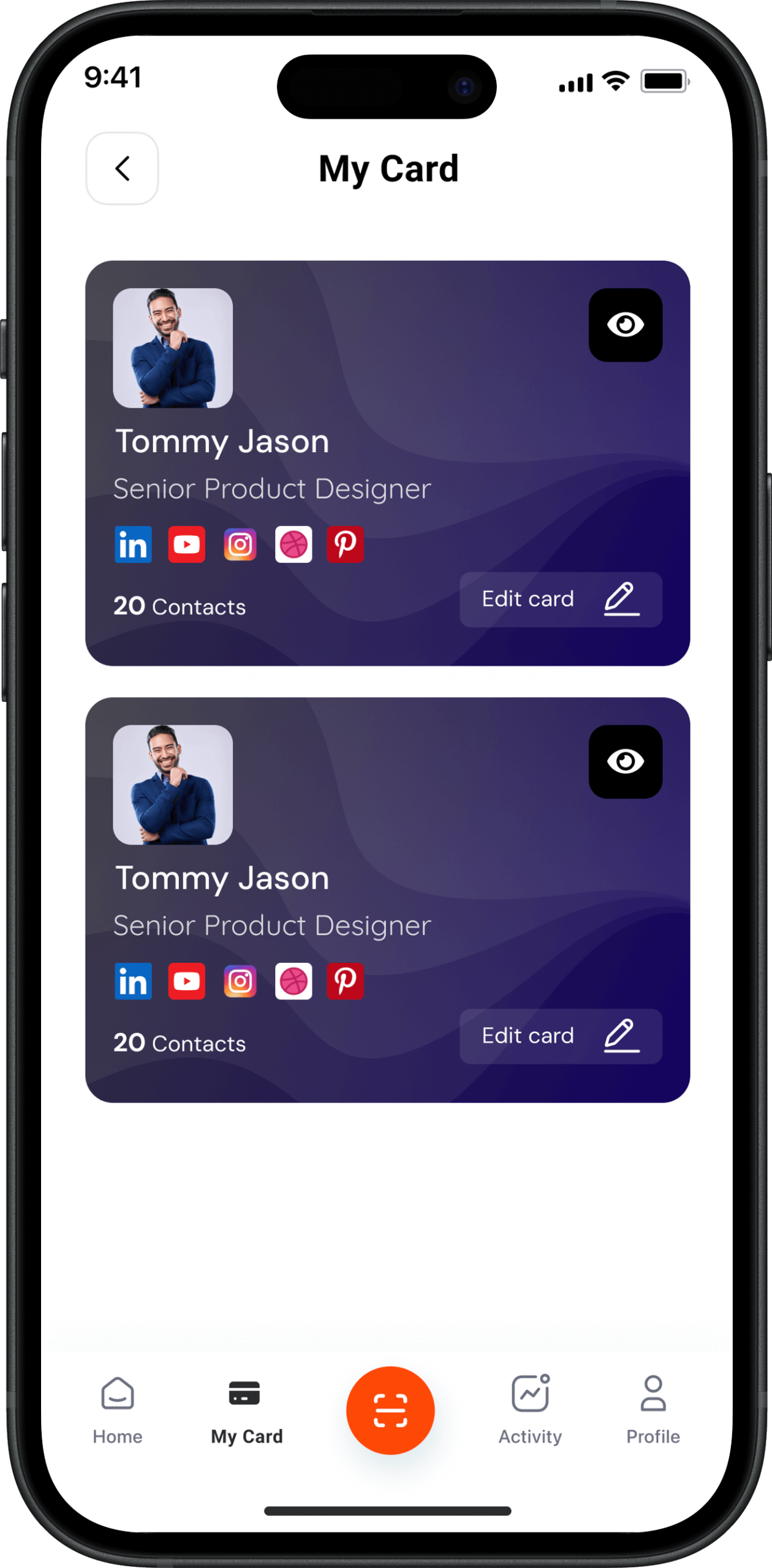This screenshot has height=1568, width=772.
Task: Tap Edit card on the first card
Action: [x=560, y=599]
